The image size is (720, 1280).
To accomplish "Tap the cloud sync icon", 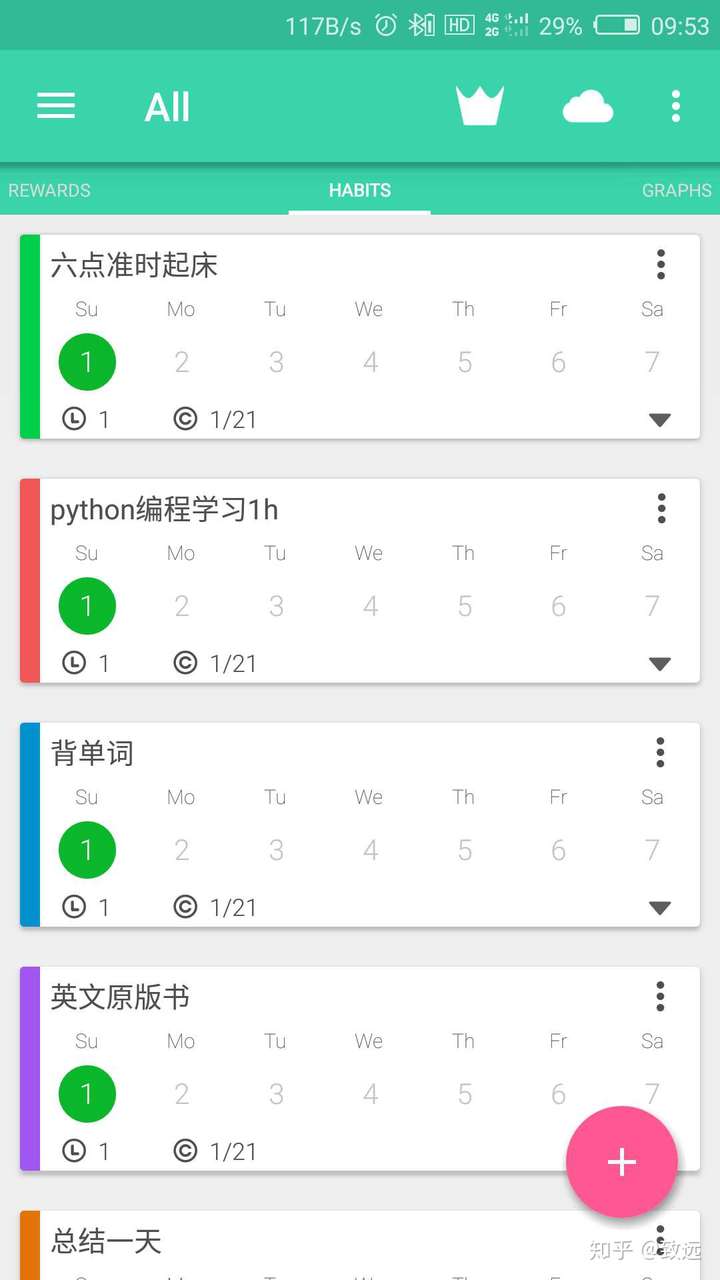I will 588,106.
